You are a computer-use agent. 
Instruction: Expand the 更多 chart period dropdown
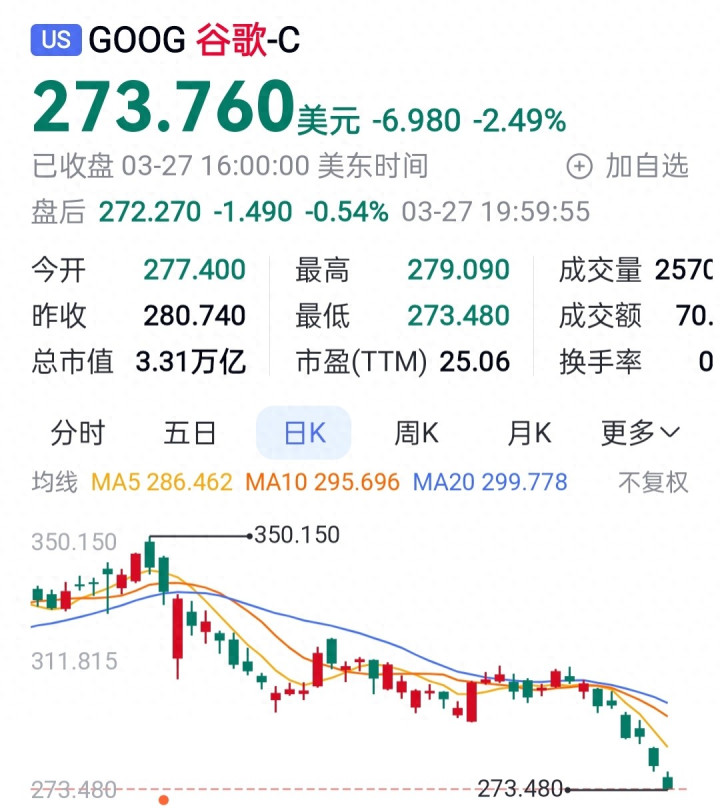tap(640, 433)
